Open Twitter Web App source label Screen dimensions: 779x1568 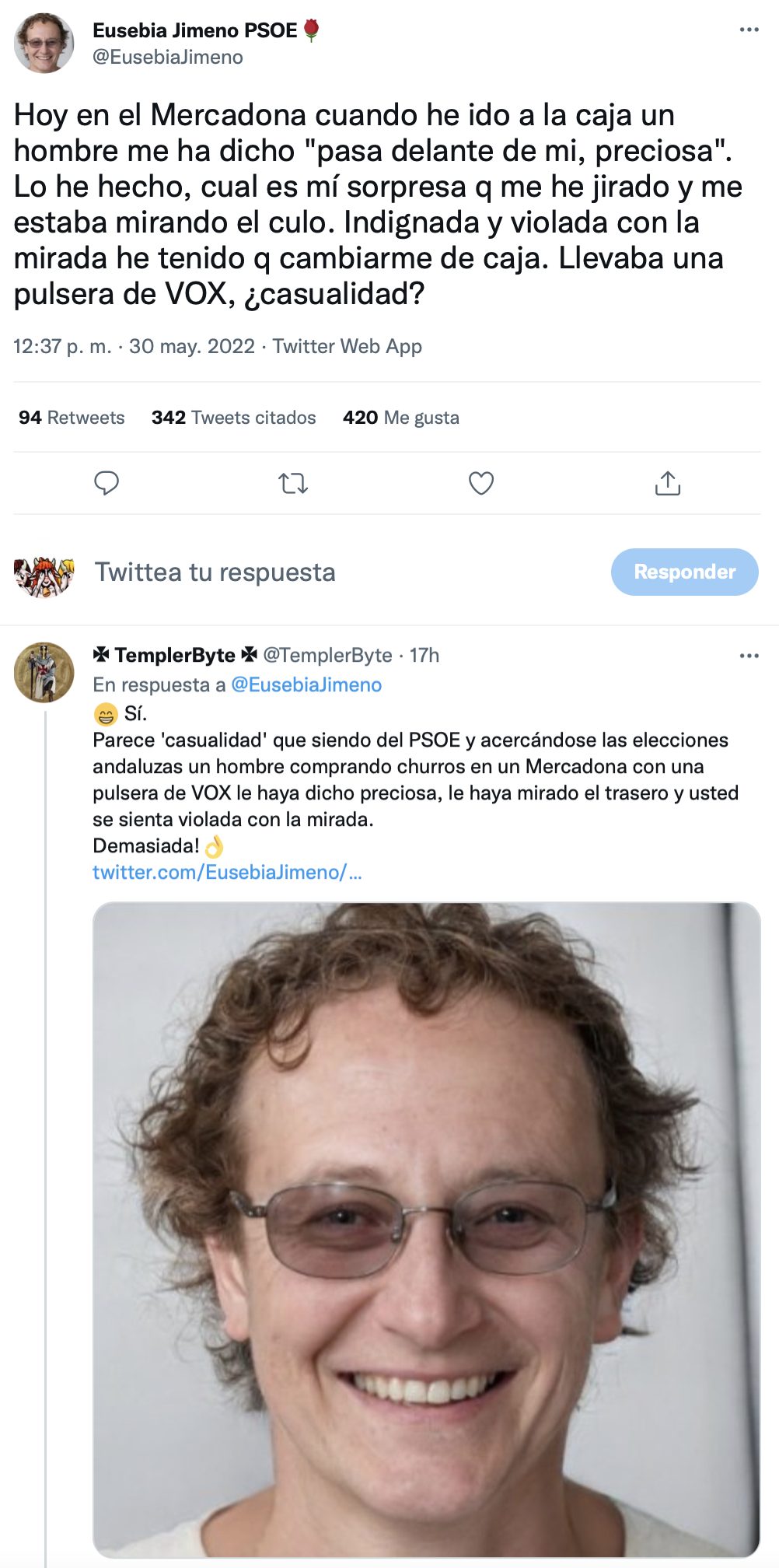pos(347,346)
